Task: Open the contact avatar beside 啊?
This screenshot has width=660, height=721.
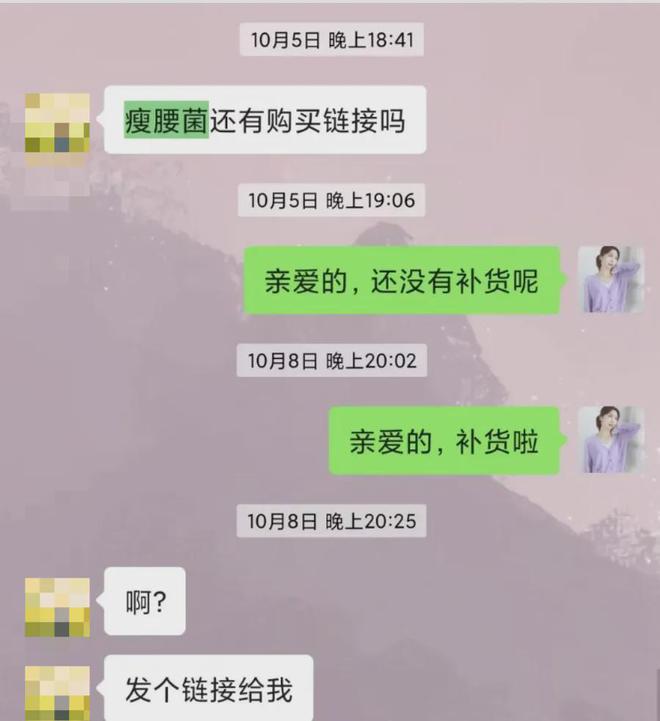Action: (57, 606)
